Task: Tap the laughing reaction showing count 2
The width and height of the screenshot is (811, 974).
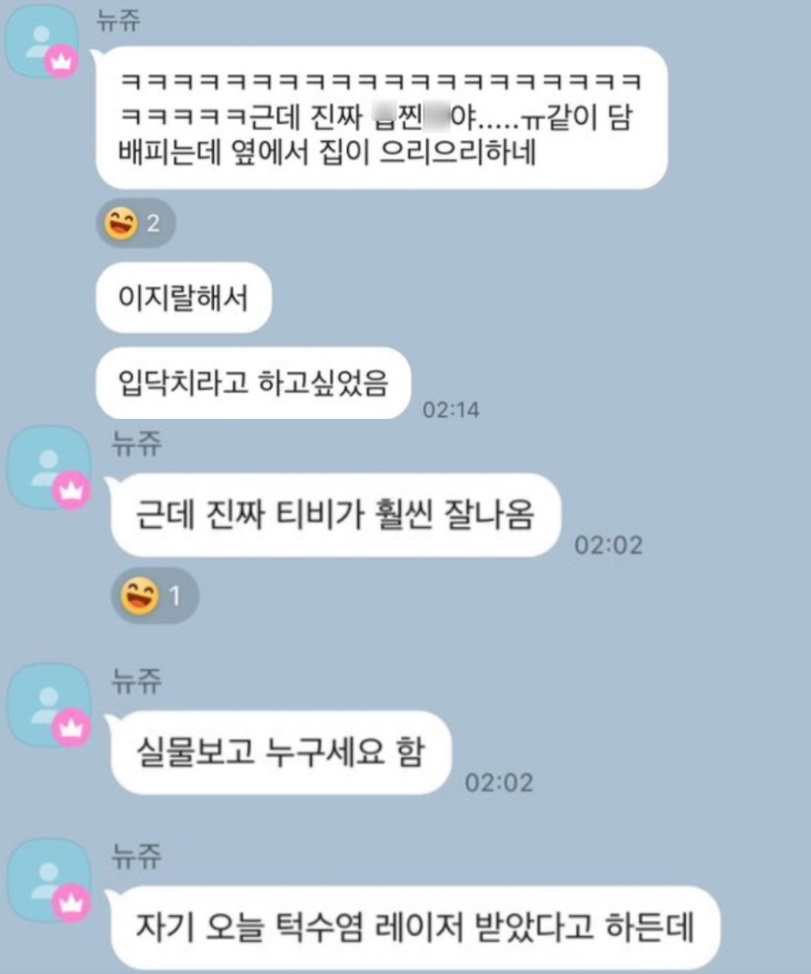Action: 135,224
